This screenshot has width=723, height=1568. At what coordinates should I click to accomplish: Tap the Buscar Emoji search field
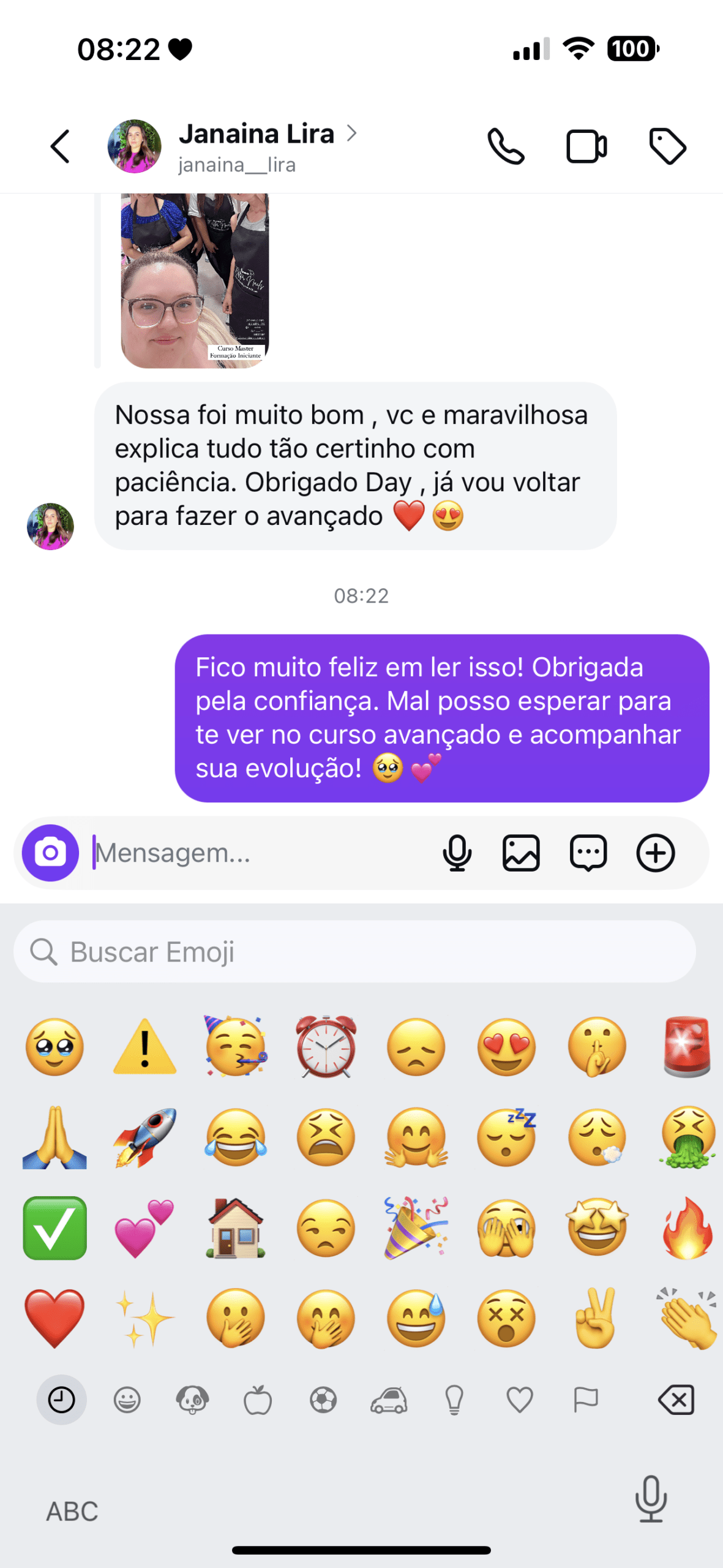point(355,952)
